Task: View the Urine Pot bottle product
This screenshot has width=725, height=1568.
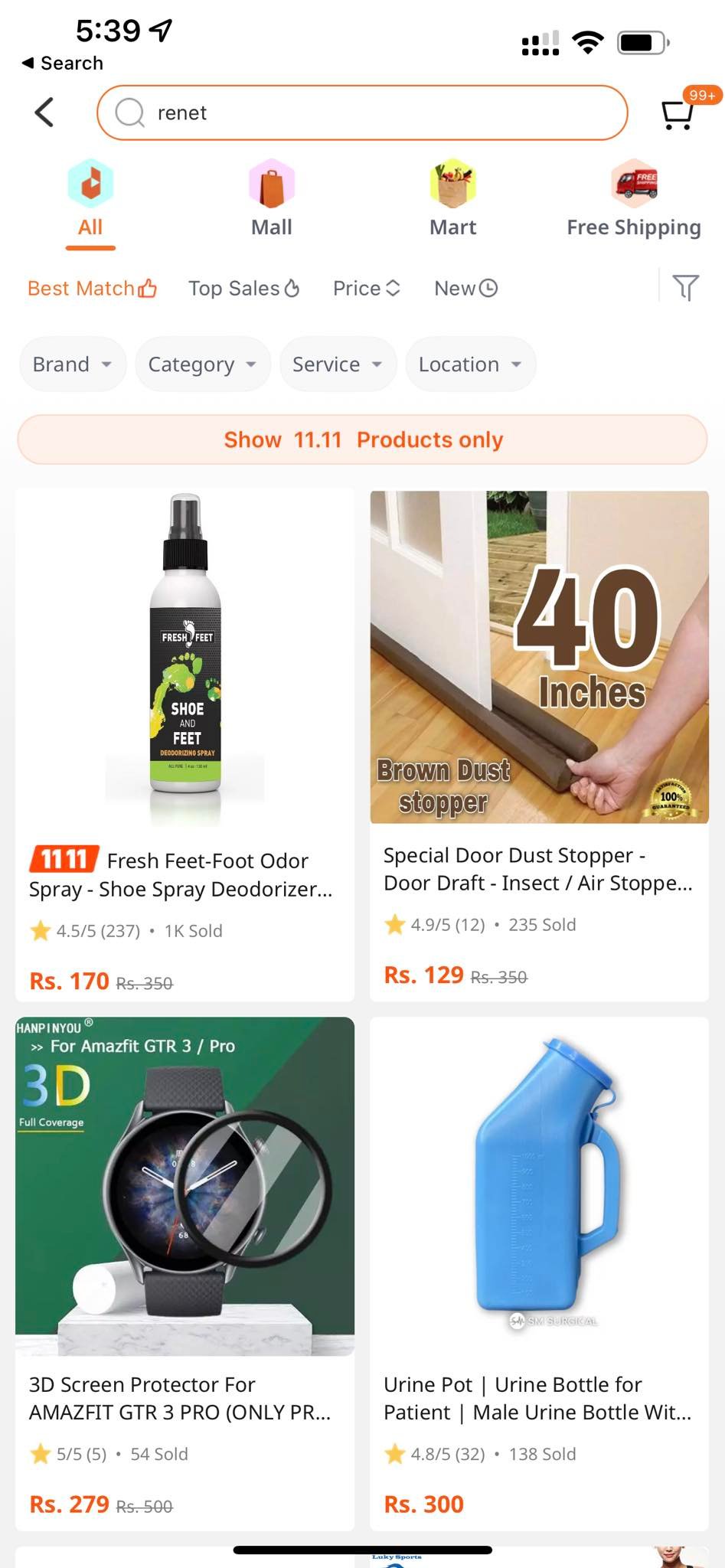Action: pyautogui.click(x=539, y=1274)
